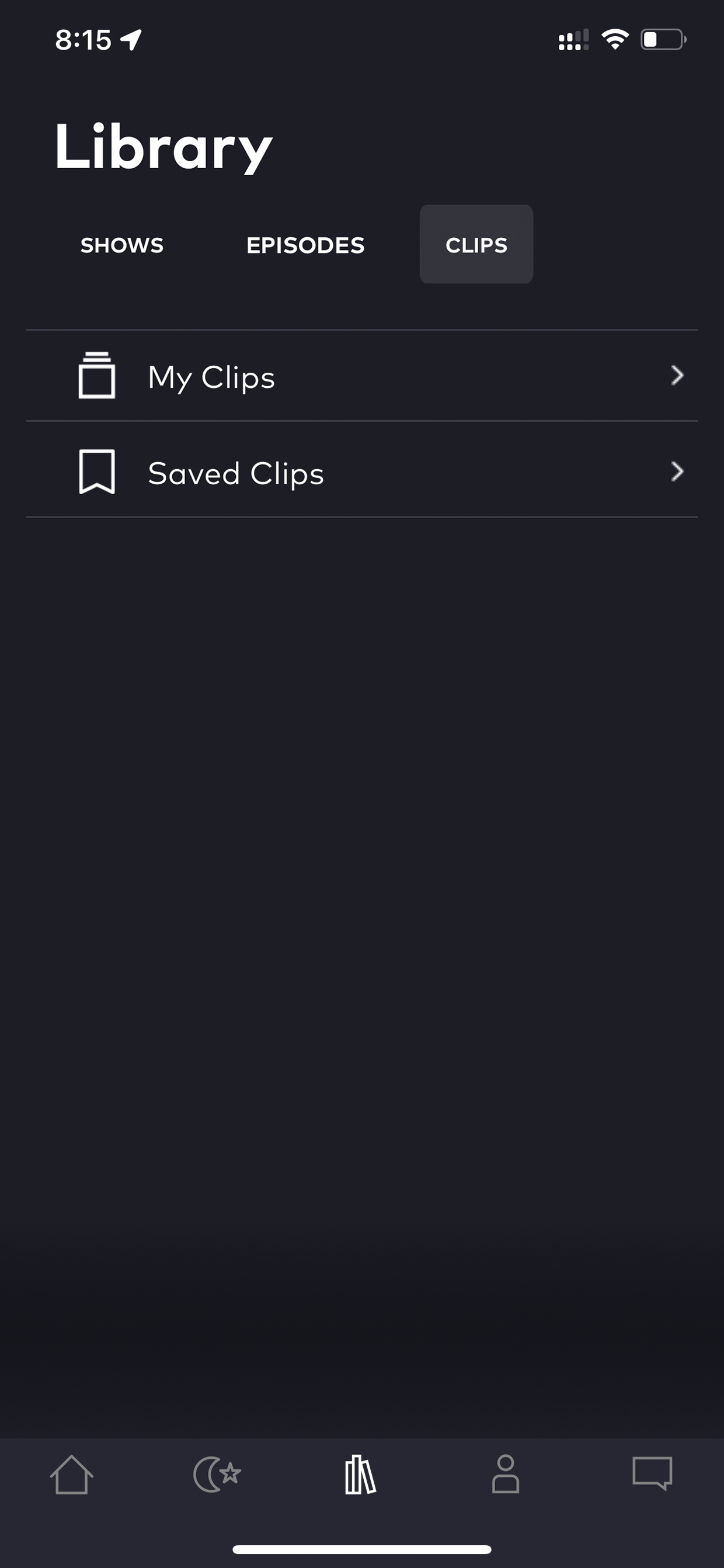
Task: Open My Clips
Action: 362,376
